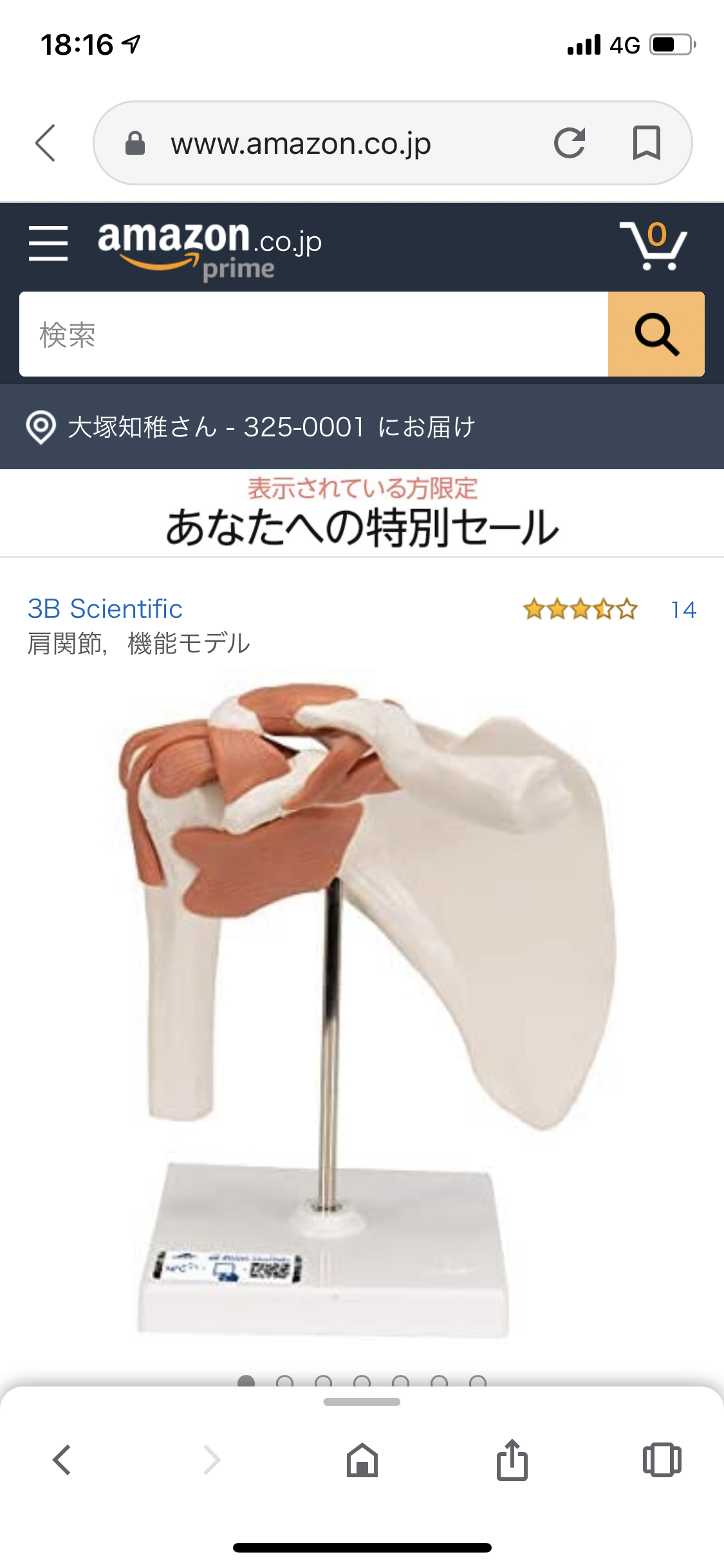The image size is (724, 1568).
Task: Bookmark this page
Action: coord(646,143)
